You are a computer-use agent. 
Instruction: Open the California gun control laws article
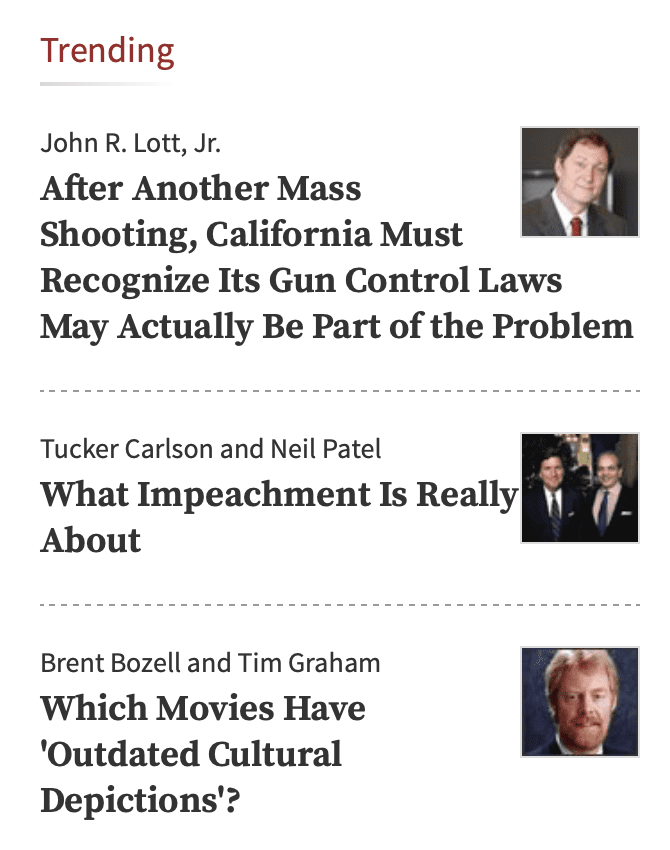pos(300,257)
